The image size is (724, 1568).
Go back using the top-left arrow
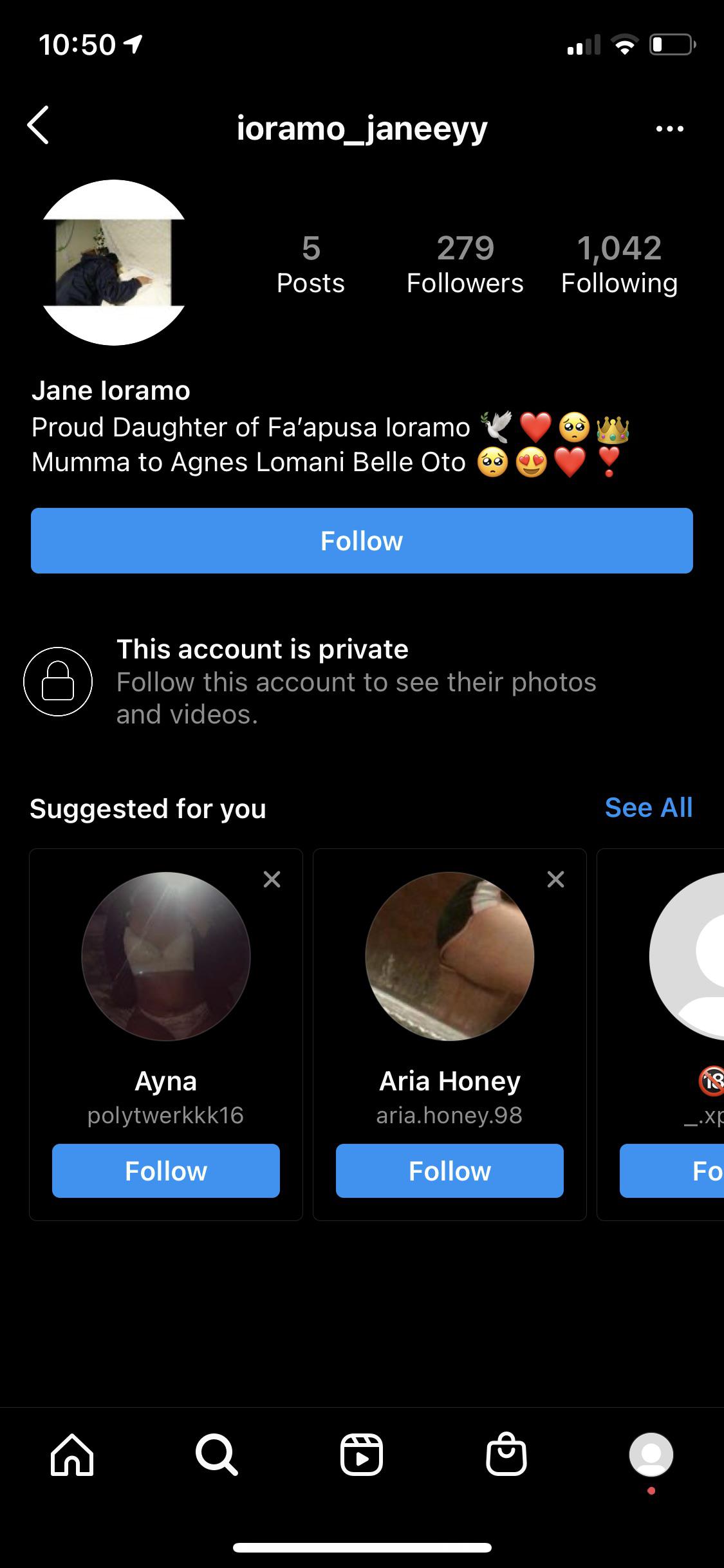click(39, 126)
